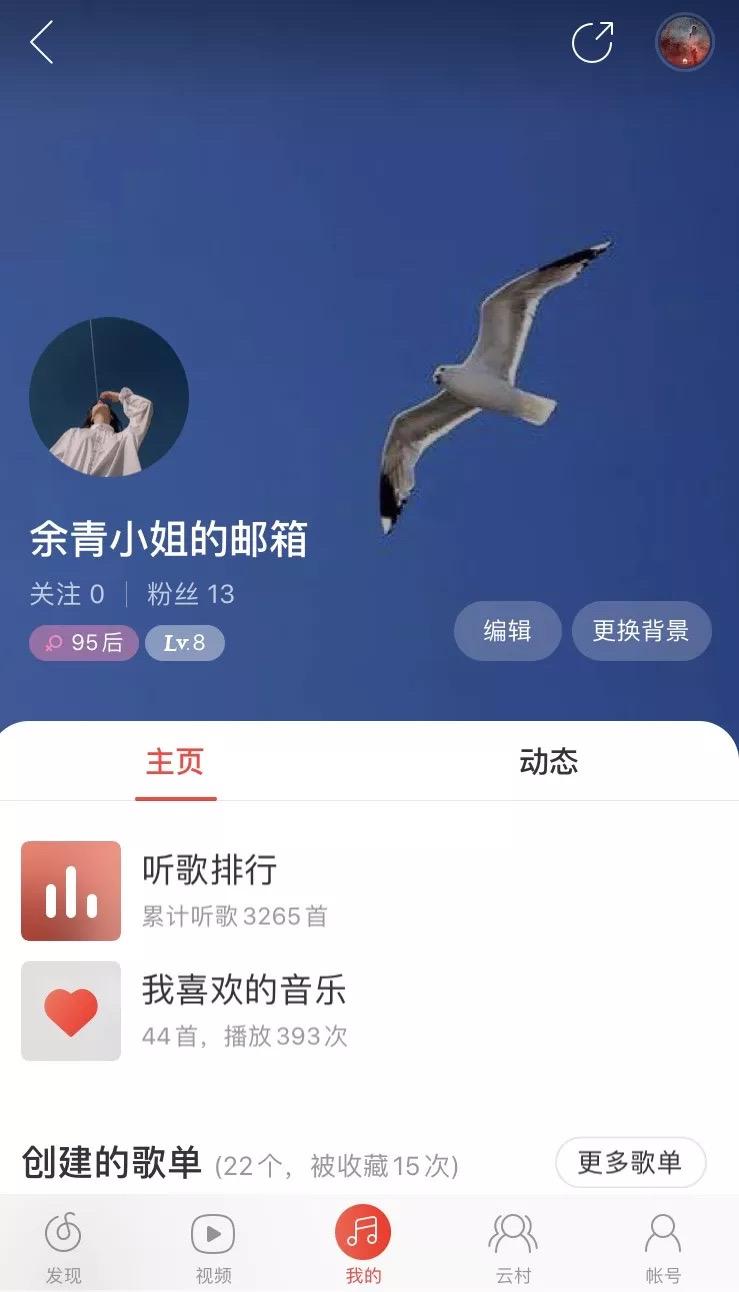Open the 云村 tab
Viewport: 739px width, 1292px height.
tap(513, 1246)
